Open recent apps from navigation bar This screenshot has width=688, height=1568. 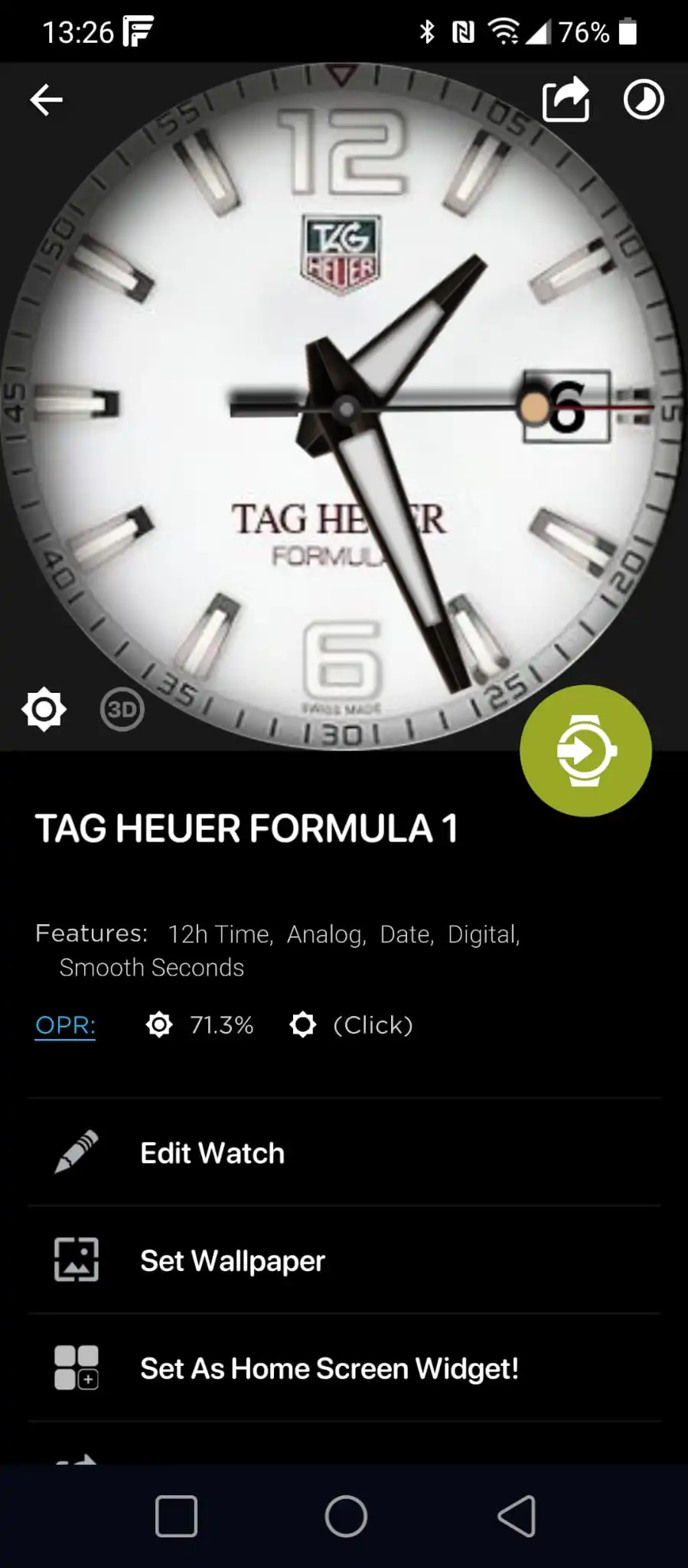click(x=177, y=1516)
